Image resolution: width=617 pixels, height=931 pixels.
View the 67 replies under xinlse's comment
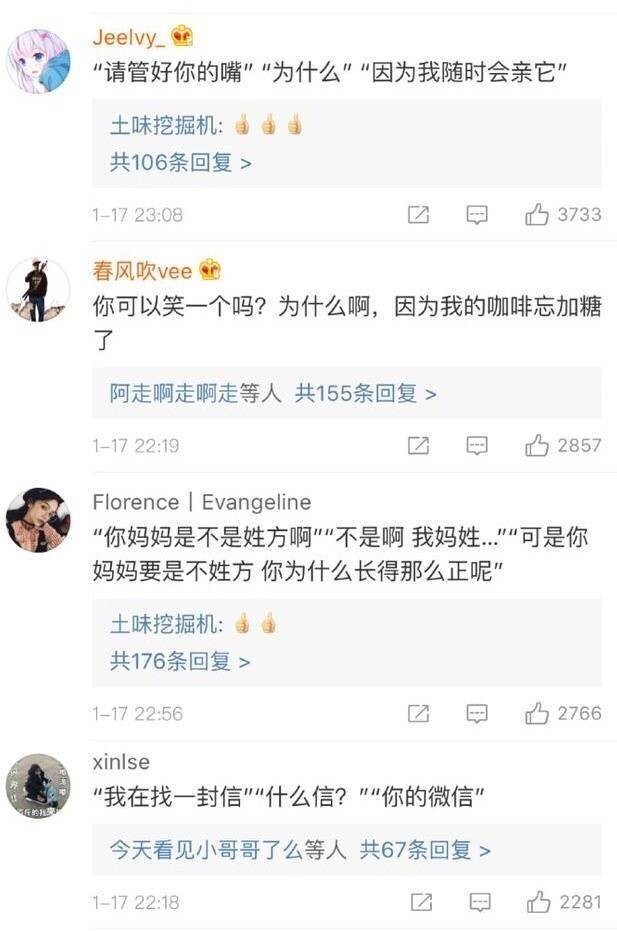425,850
